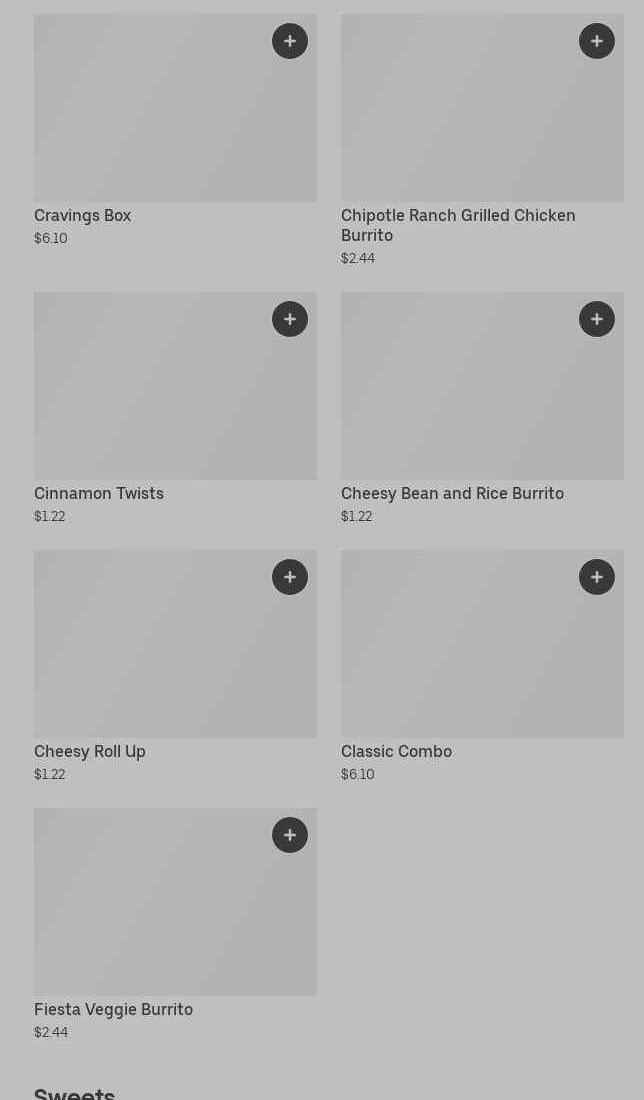Add Cheesy Roll Up to the cart

(290, 577)
